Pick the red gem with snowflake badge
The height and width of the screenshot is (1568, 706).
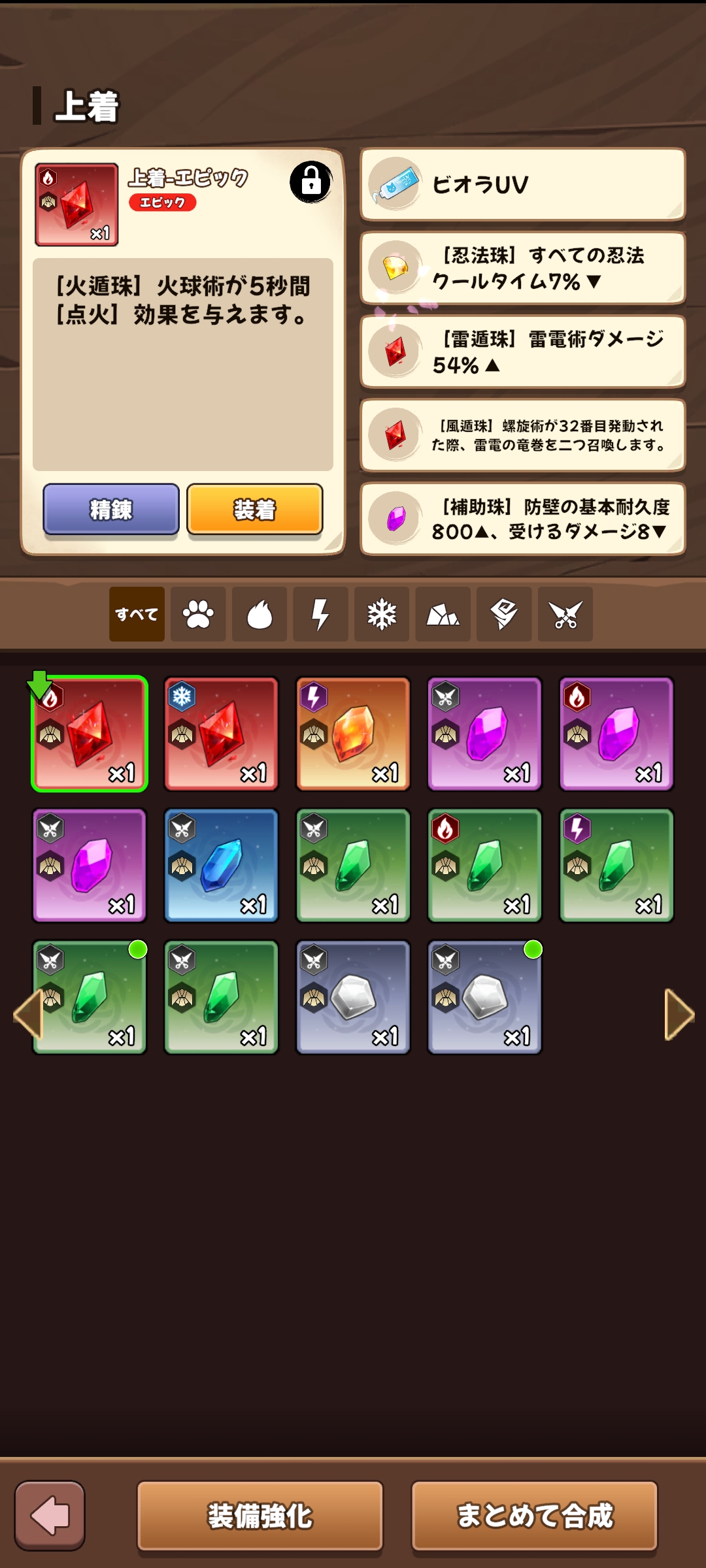221,734
